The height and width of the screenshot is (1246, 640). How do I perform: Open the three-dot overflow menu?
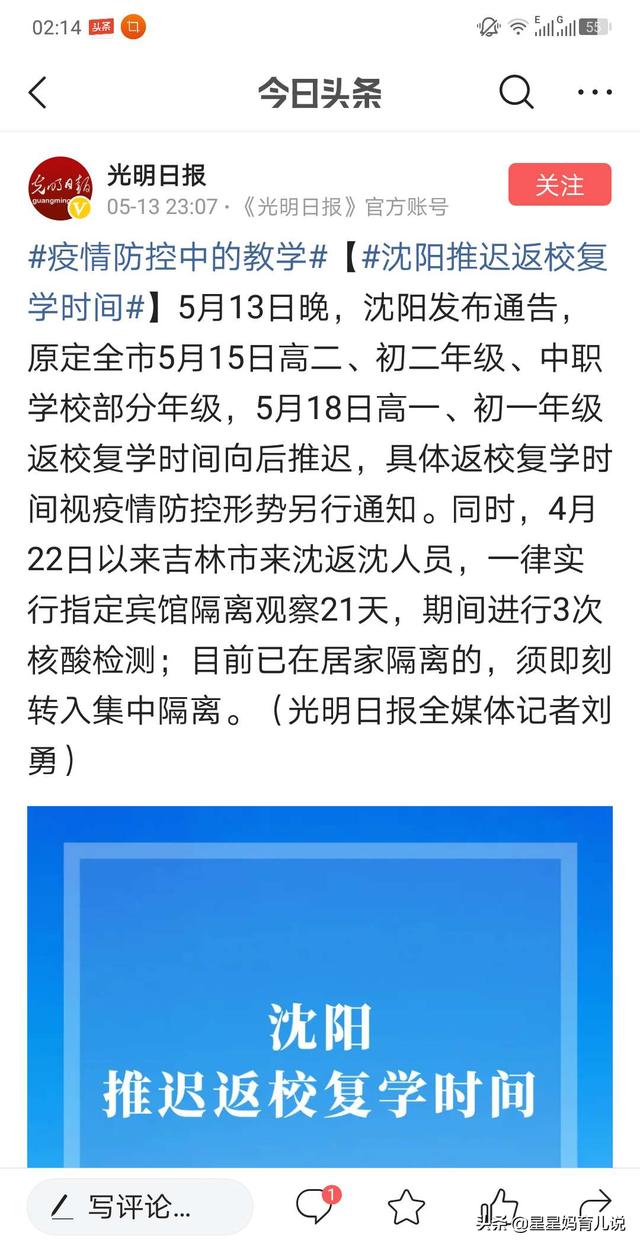click(594, 93)
